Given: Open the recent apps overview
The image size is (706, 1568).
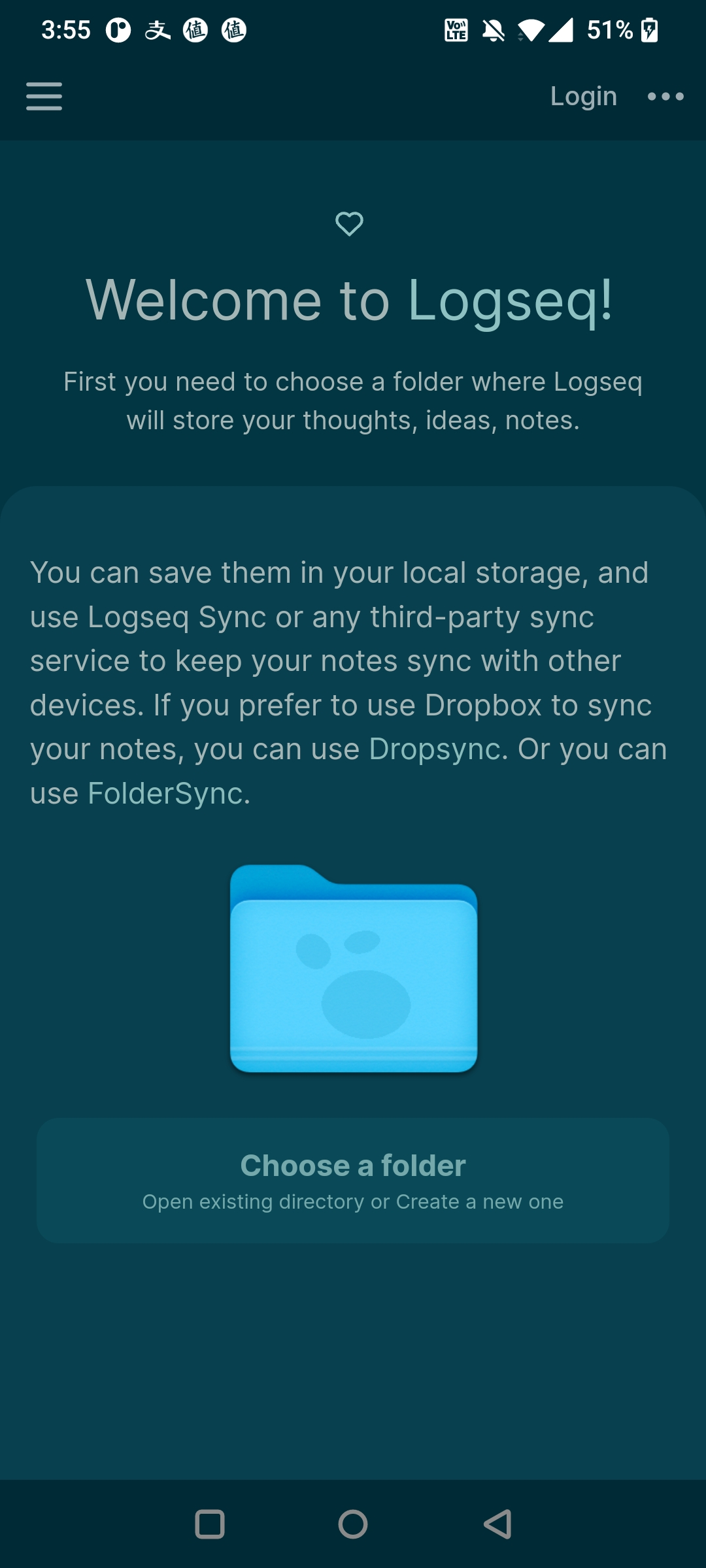Looking at the screenshot, I should click(210, 1524).
